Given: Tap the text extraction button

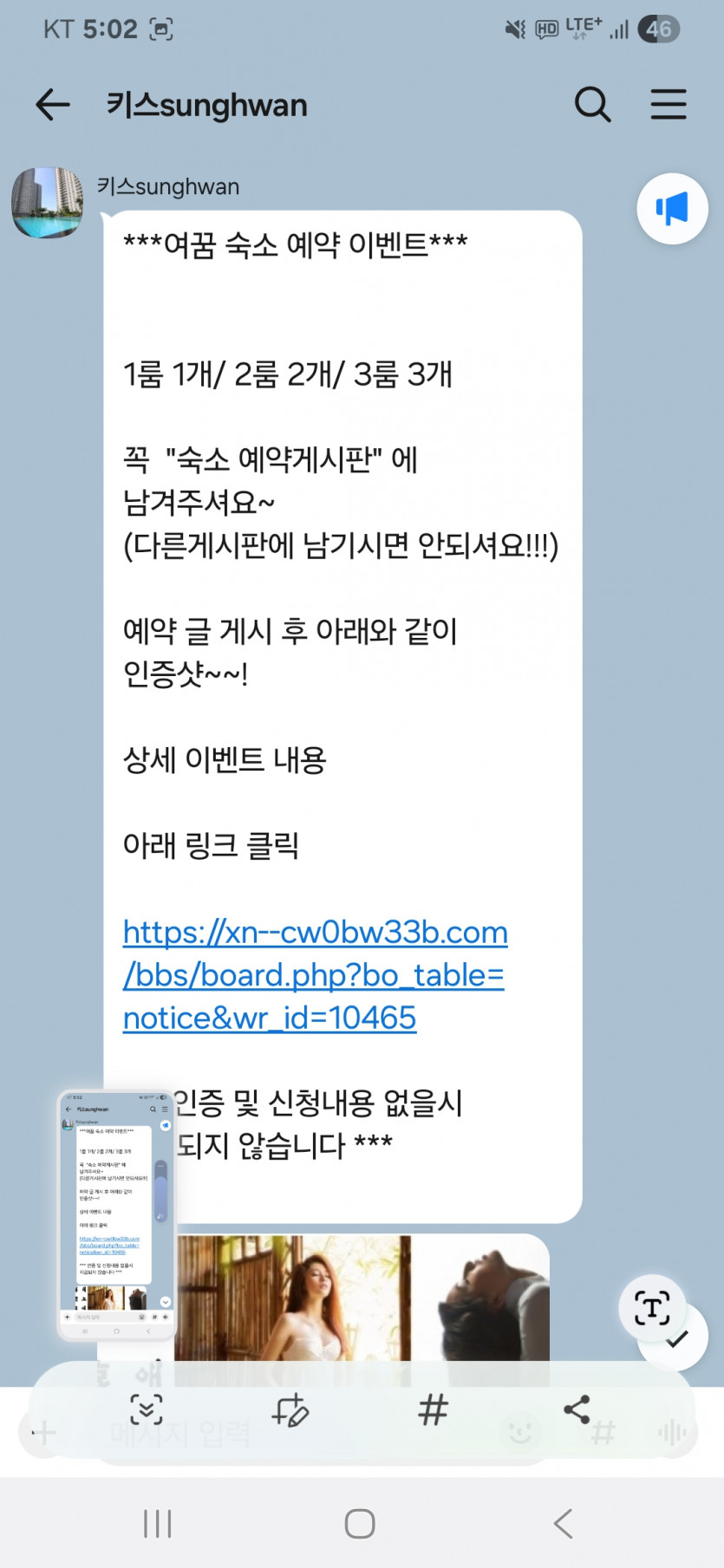Looking at the screenshot, I should (x=651, y=1307).
